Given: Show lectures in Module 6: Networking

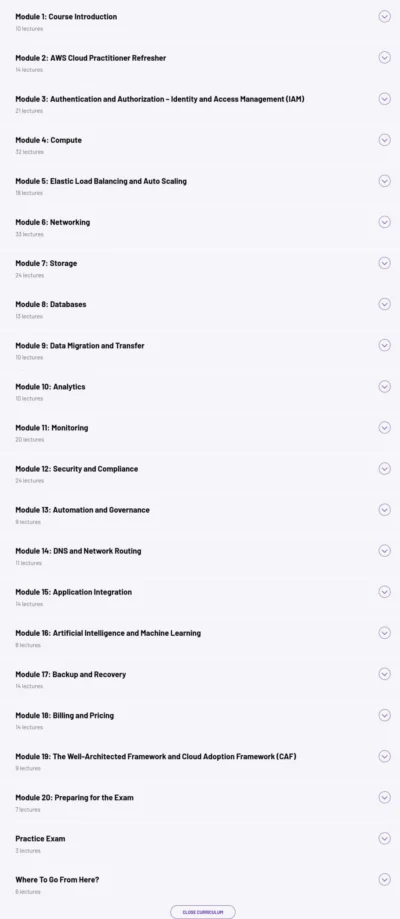Looking at the screenshot, I should [x=384, y=222].
